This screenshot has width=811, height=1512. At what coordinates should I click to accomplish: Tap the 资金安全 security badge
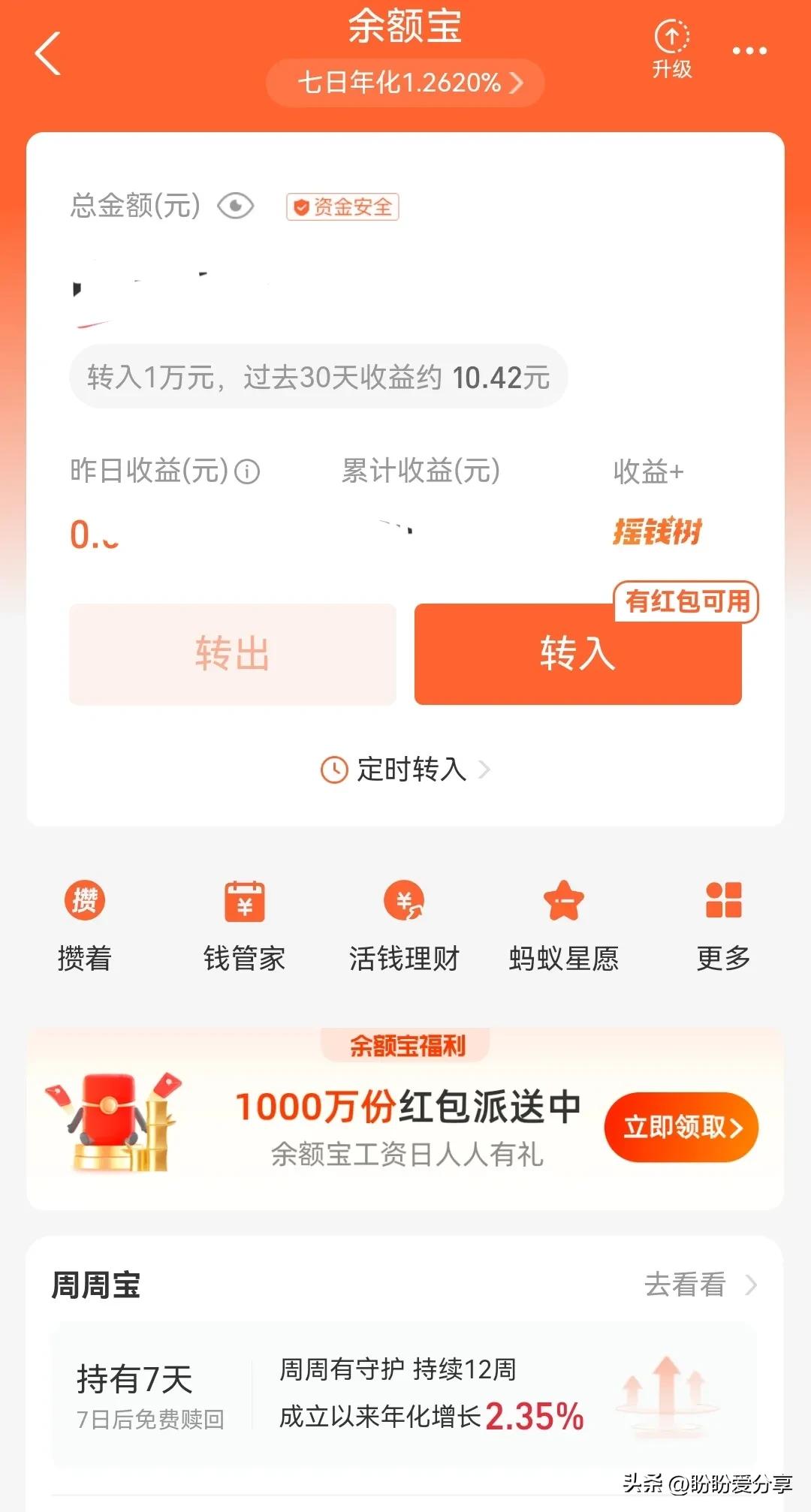(x=344, y=206)
